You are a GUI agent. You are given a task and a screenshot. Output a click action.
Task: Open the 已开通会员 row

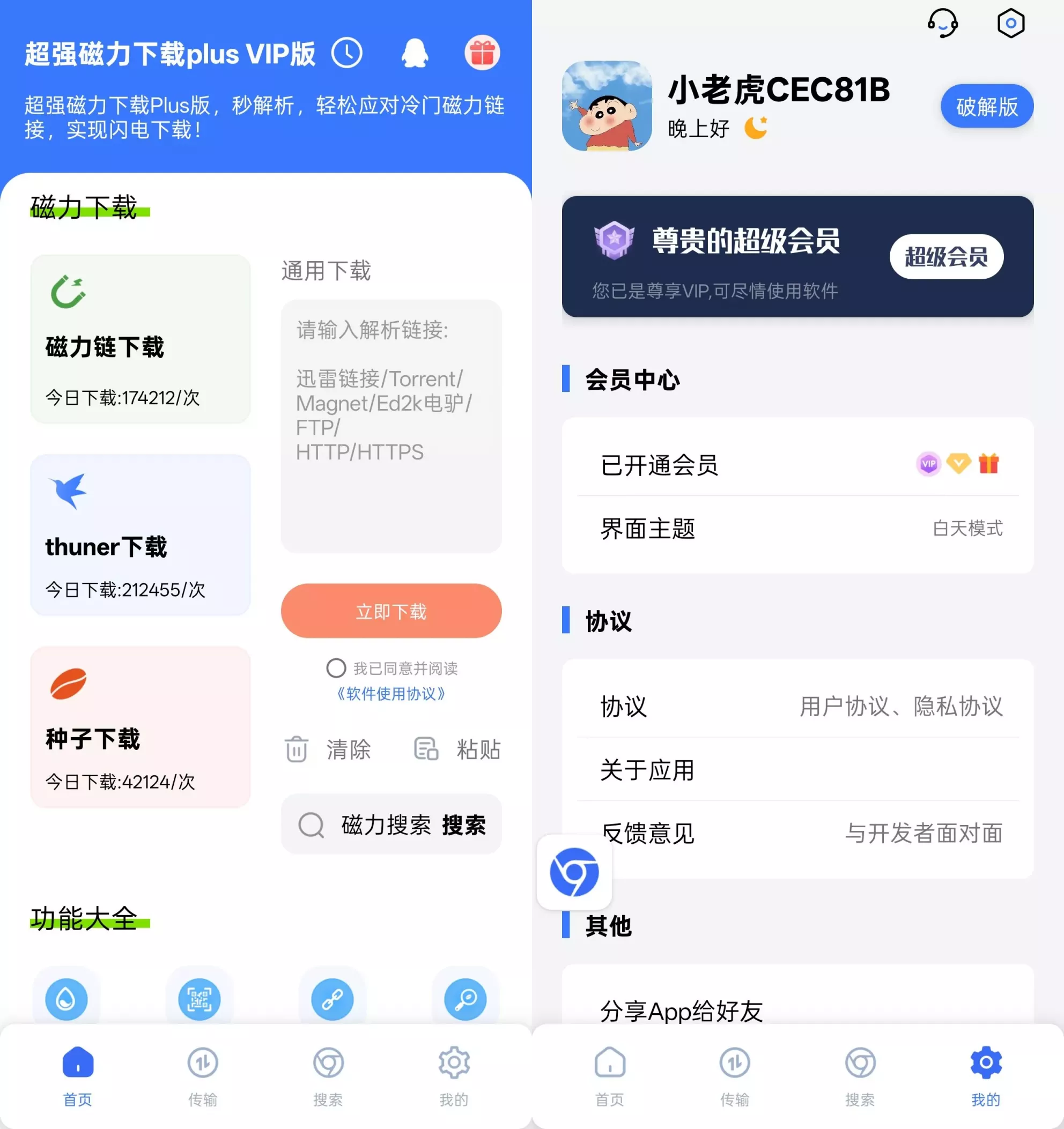[797, 465]
